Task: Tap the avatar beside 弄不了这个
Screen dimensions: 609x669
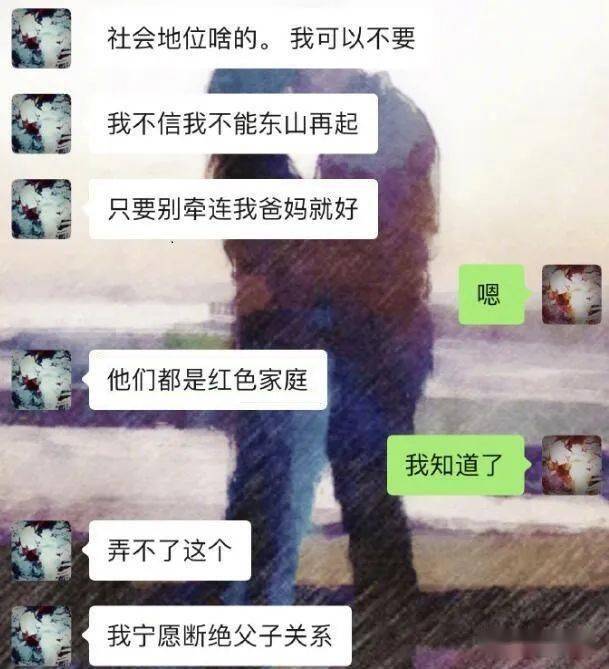Action: coord(41,550)
